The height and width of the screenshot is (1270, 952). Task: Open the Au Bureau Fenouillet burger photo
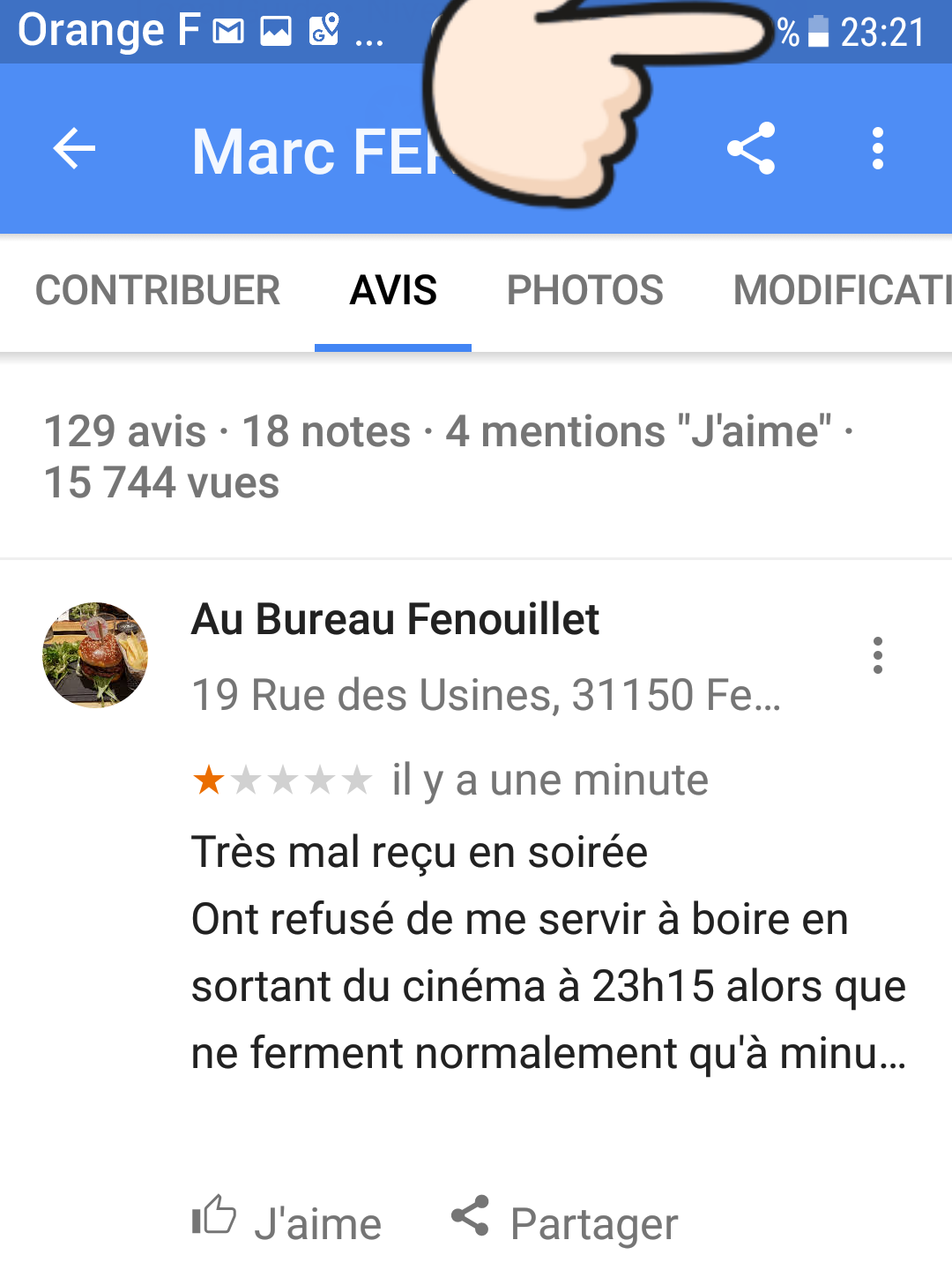pos(95,655)
